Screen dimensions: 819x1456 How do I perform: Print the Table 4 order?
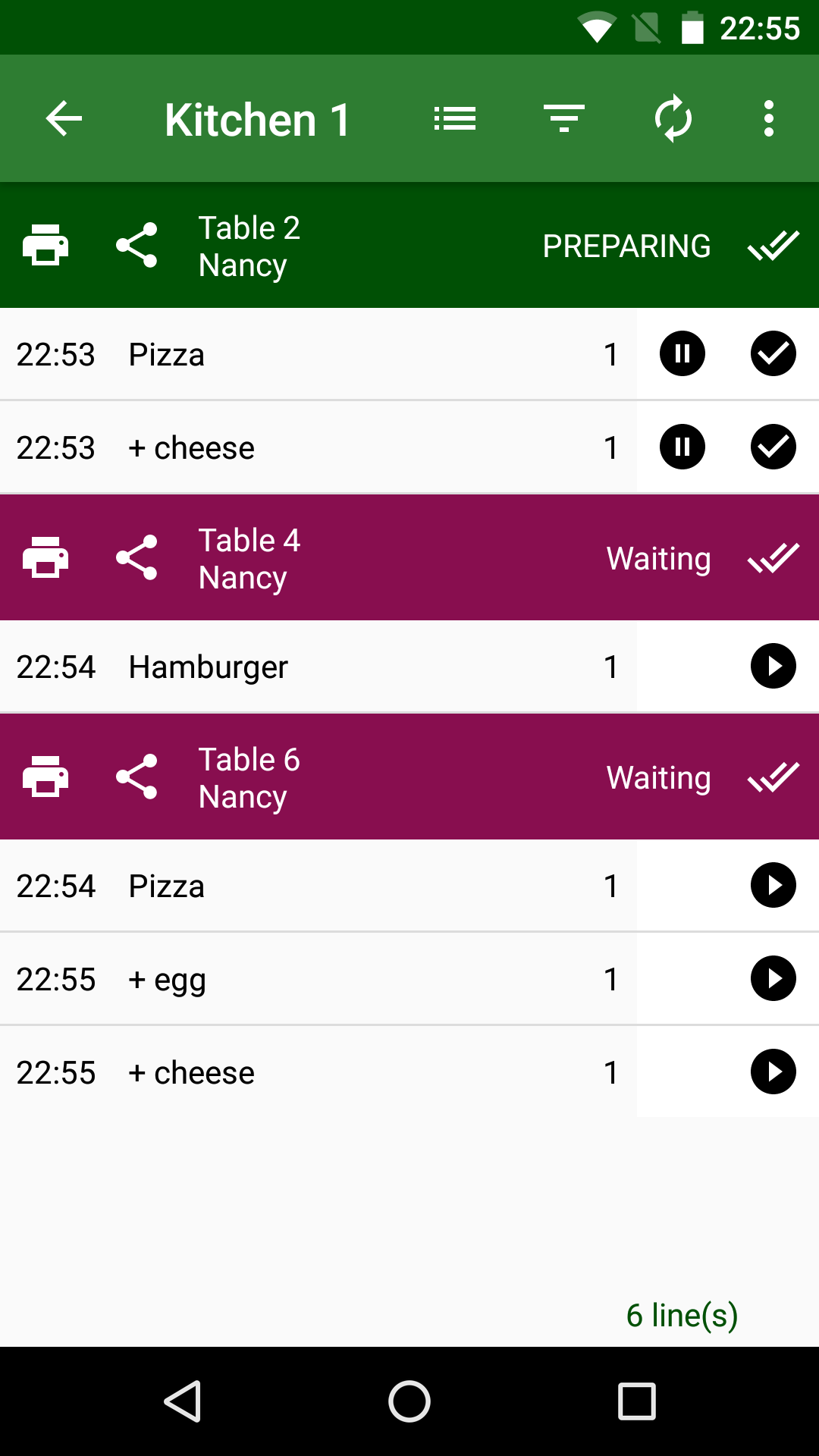pyautogui.click(x=45, y=557)
